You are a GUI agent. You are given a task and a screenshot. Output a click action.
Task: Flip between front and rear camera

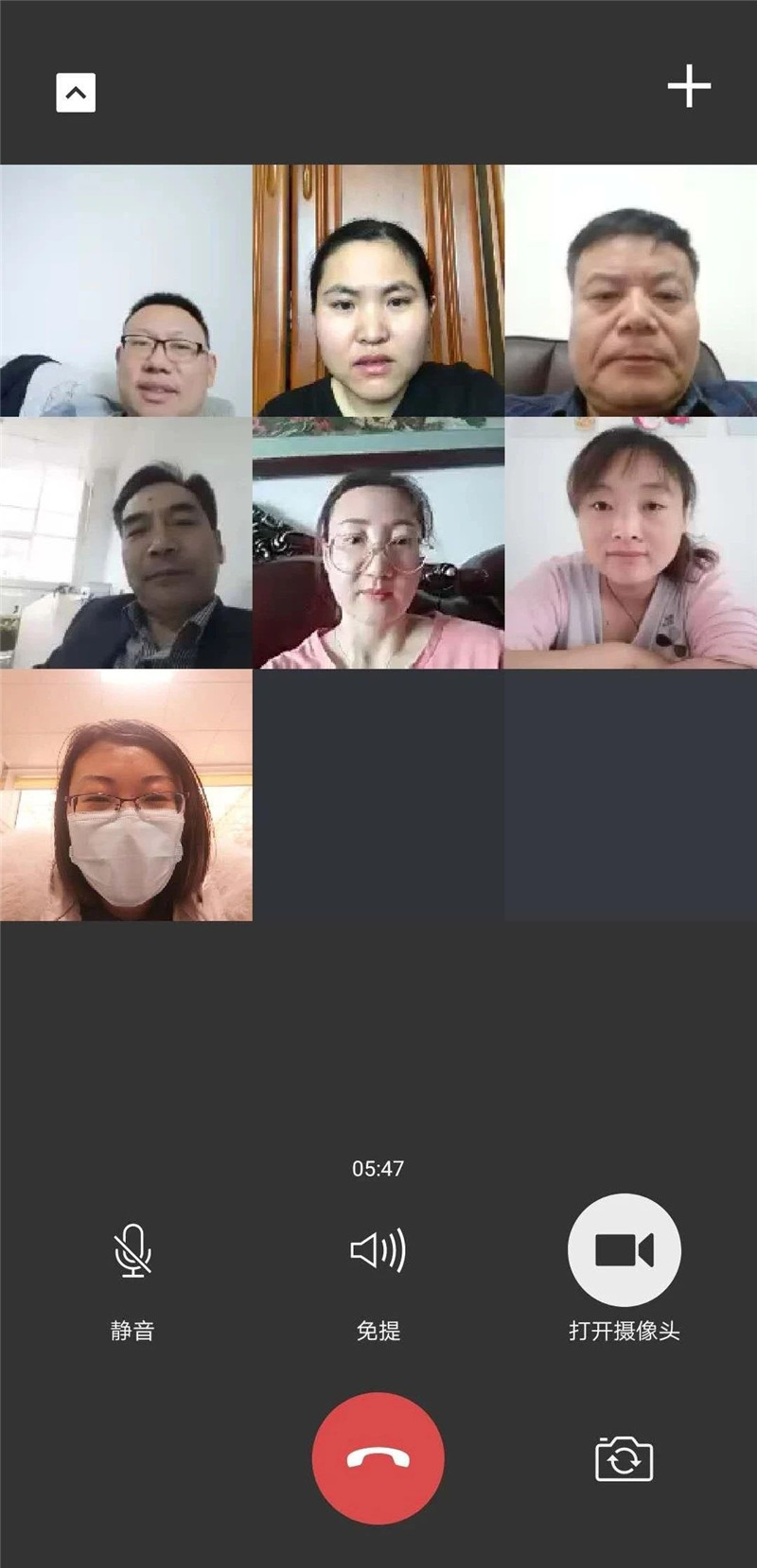point(624,1459)
